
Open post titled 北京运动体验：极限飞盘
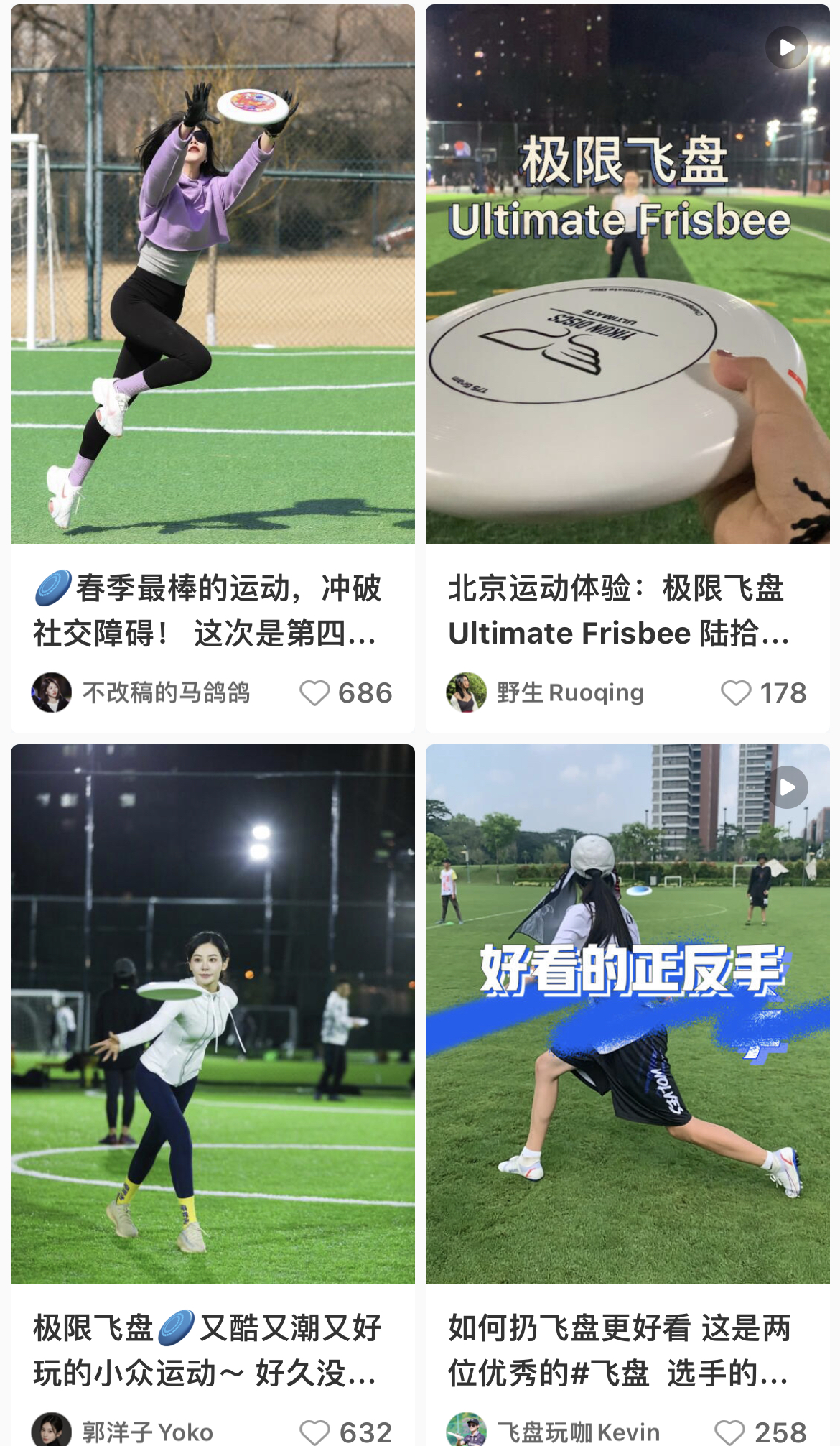click(619, 611)
